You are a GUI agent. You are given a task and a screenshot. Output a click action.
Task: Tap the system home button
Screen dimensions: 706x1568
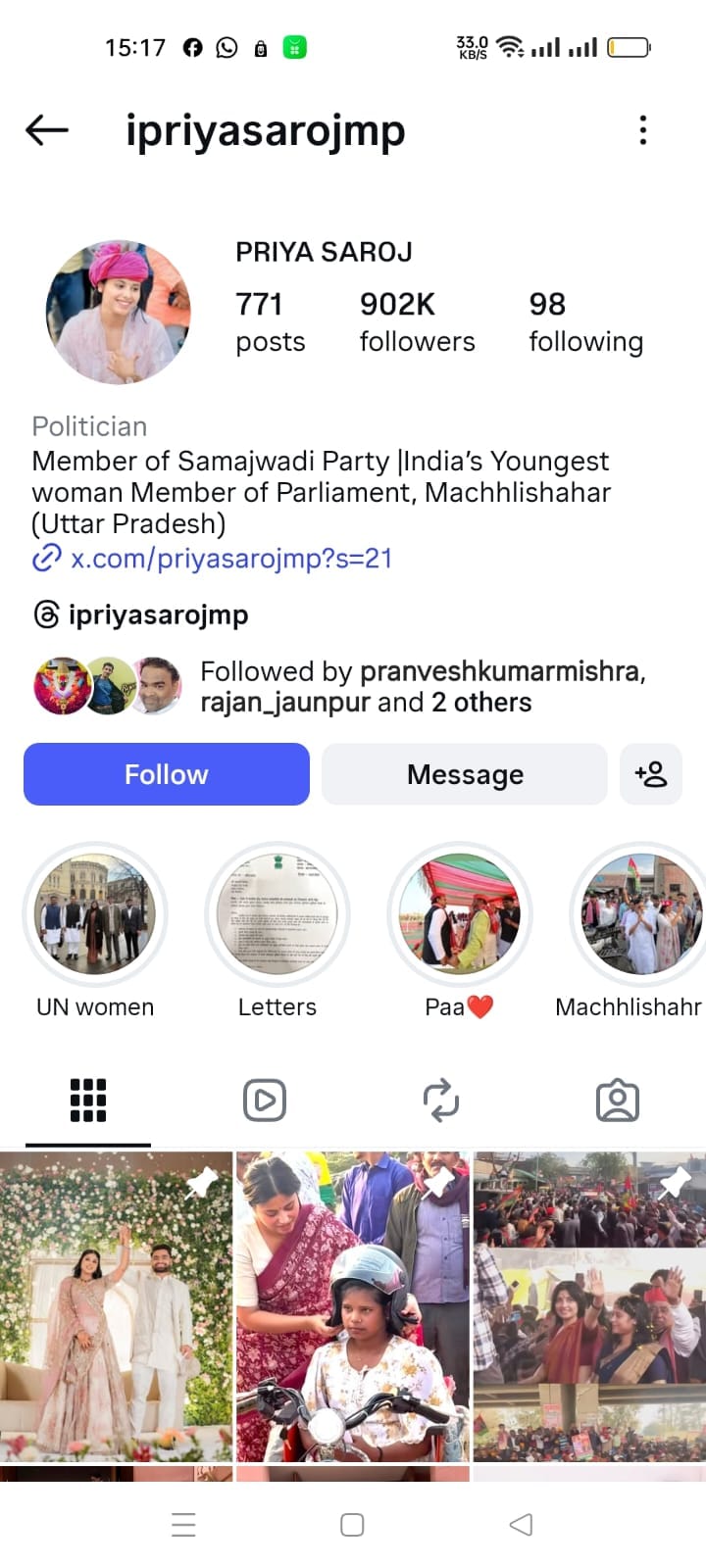pos(352,1525)
